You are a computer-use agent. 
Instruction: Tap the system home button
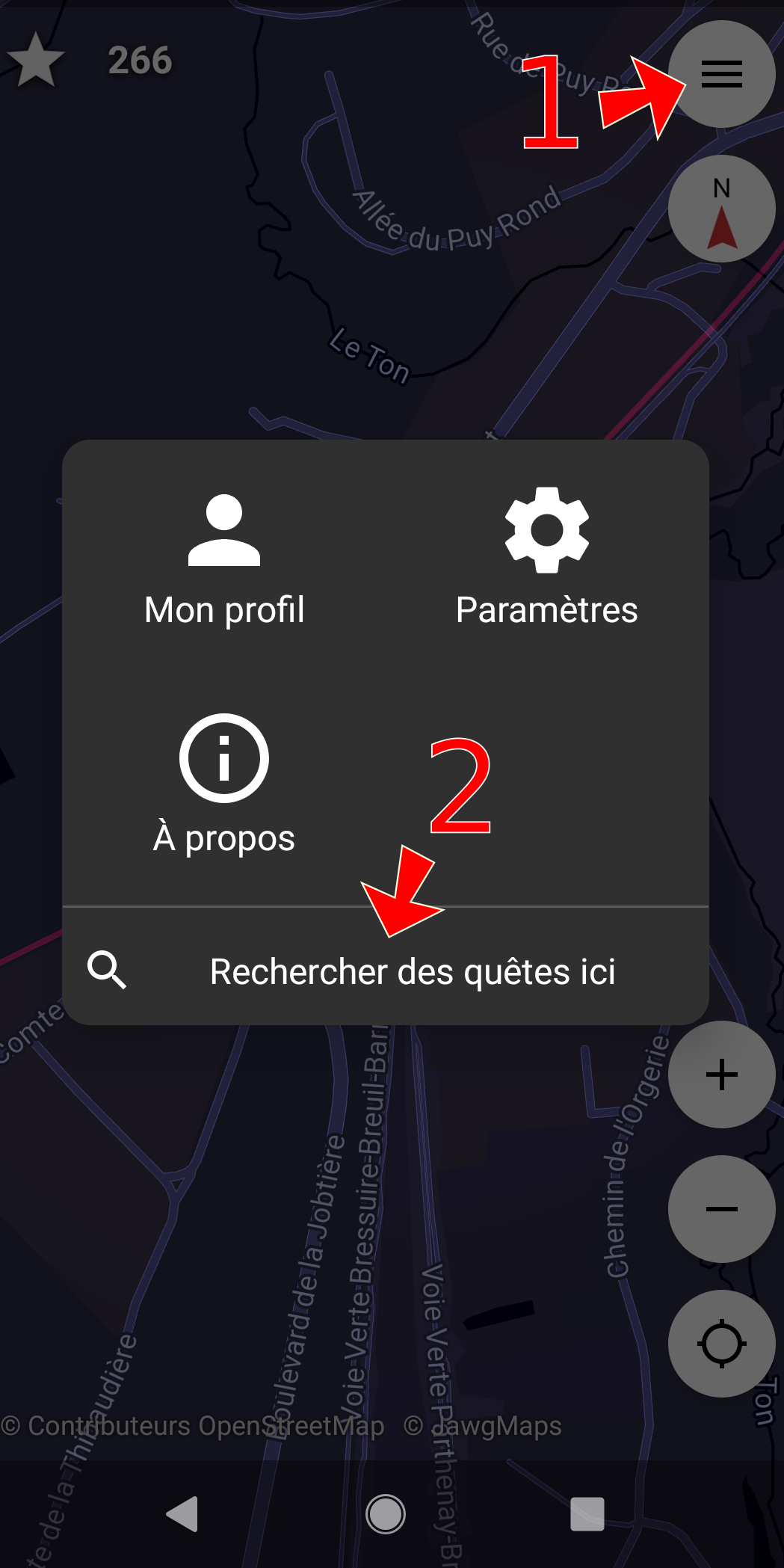[x=386, y=1514]
